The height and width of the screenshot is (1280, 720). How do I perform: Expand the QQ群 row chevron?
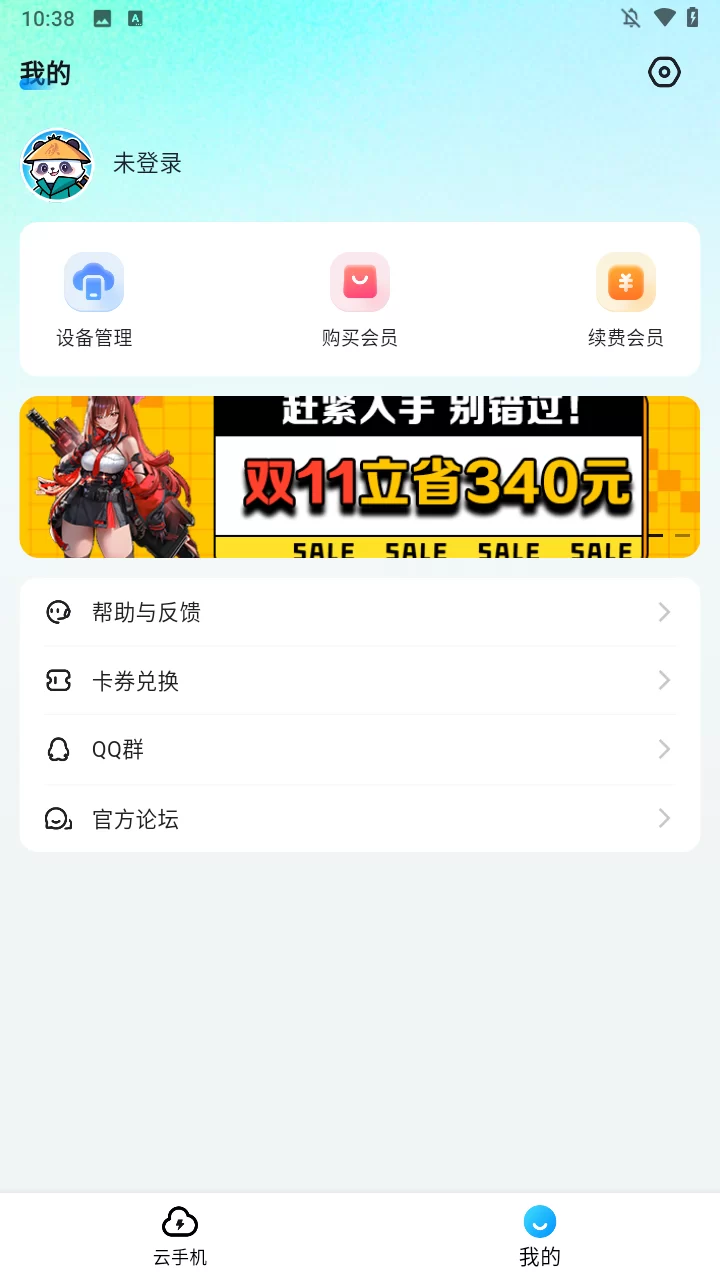[x=663, y=749]
